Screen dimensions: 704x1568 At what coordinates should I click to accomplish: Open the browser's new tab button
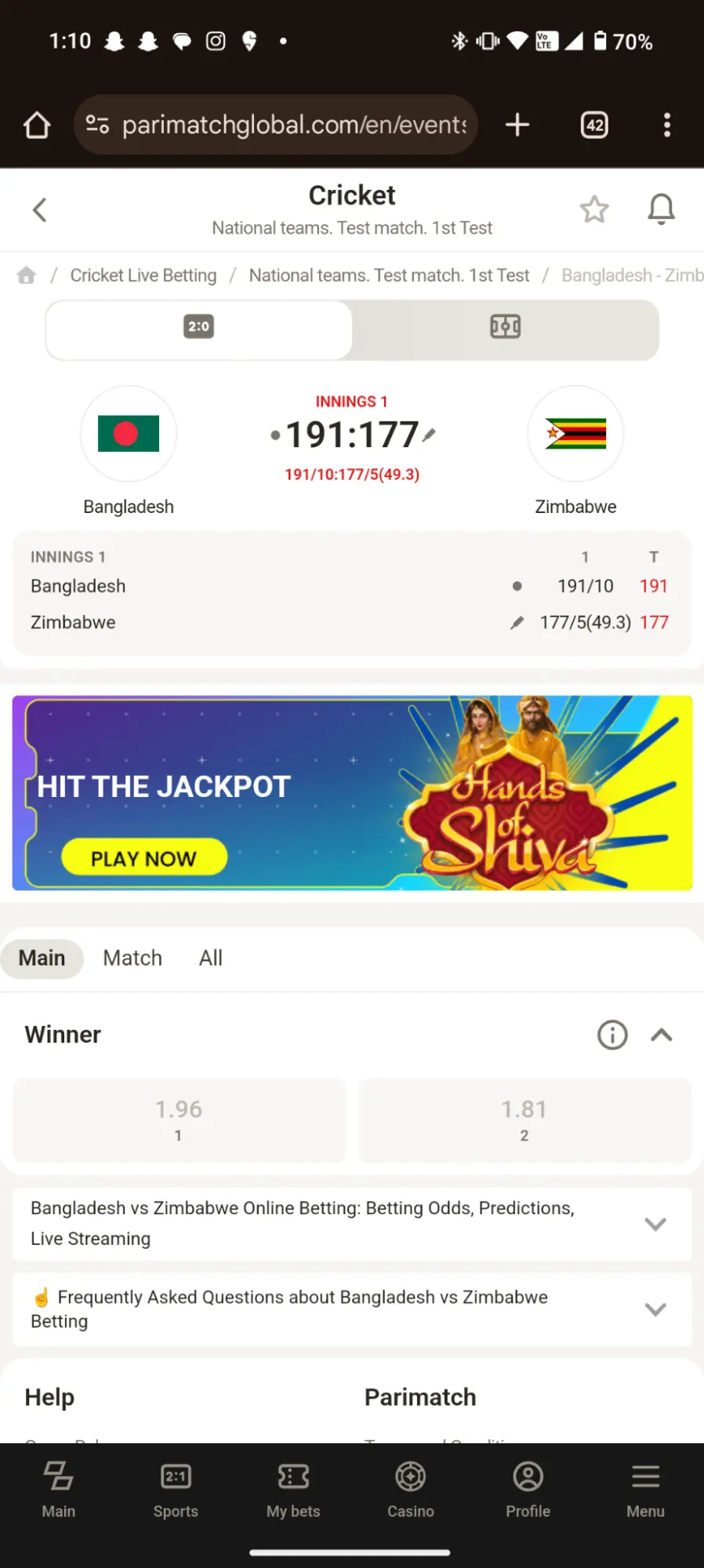517,125
